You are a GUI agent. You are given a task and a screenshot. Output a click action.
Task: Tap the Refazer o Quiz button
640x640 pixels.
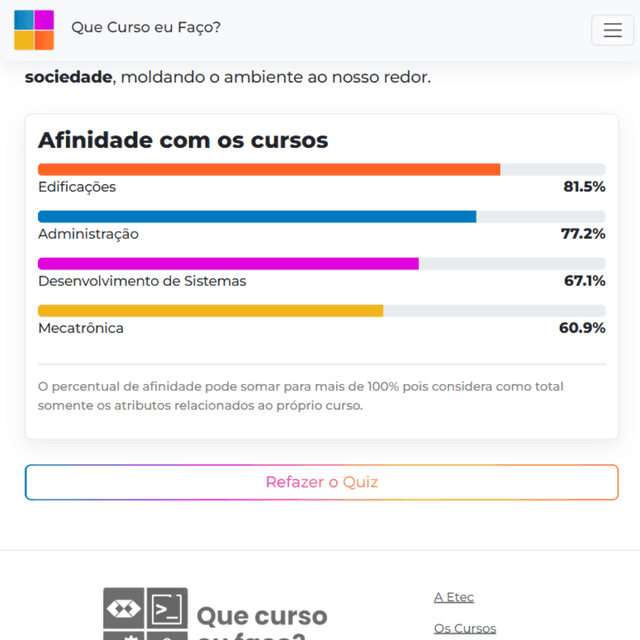click(x=321, y=482)
